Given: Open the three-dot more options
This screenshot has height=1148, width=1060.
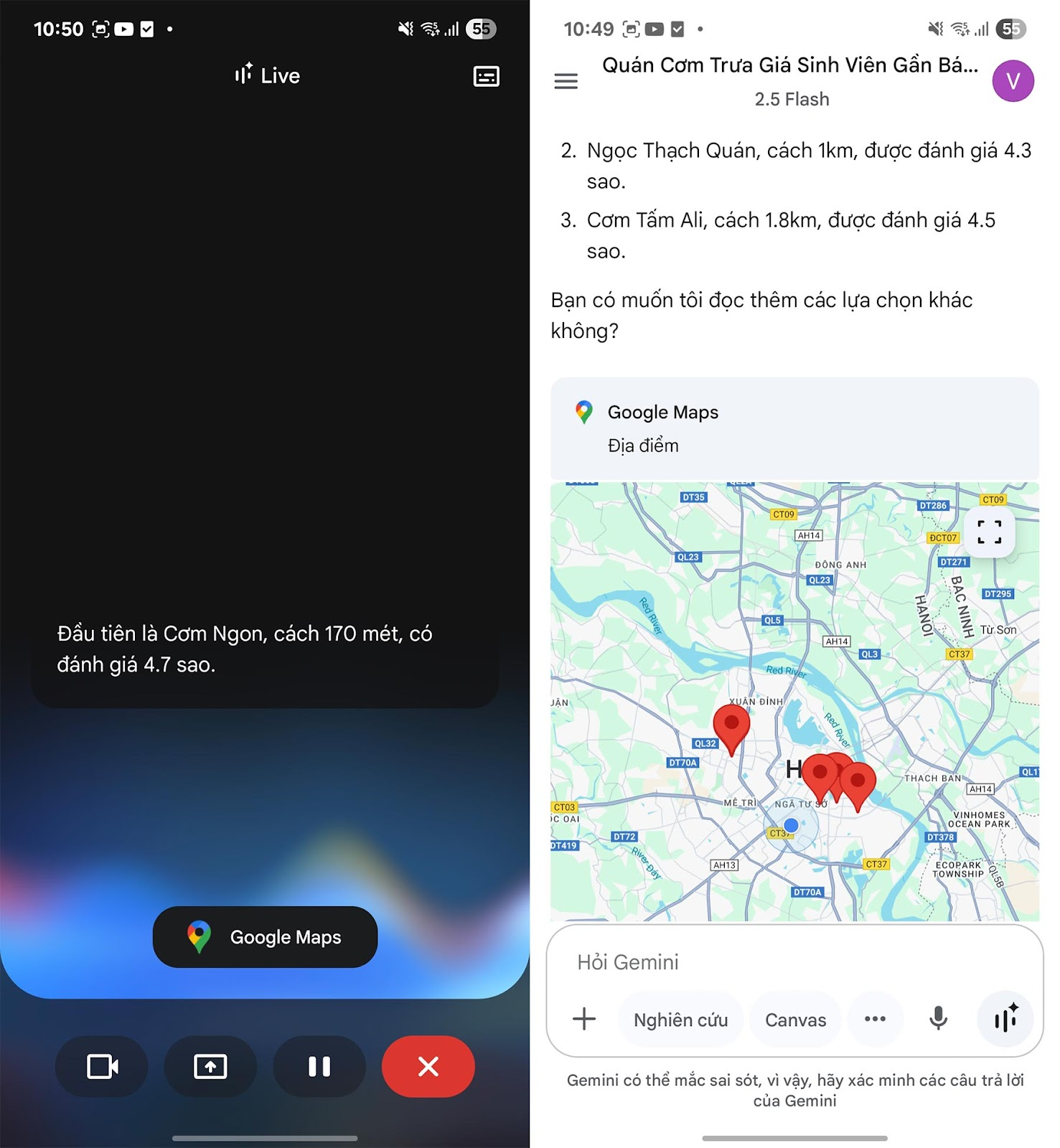Looking at the screenshot, I should coord(875,1019).
